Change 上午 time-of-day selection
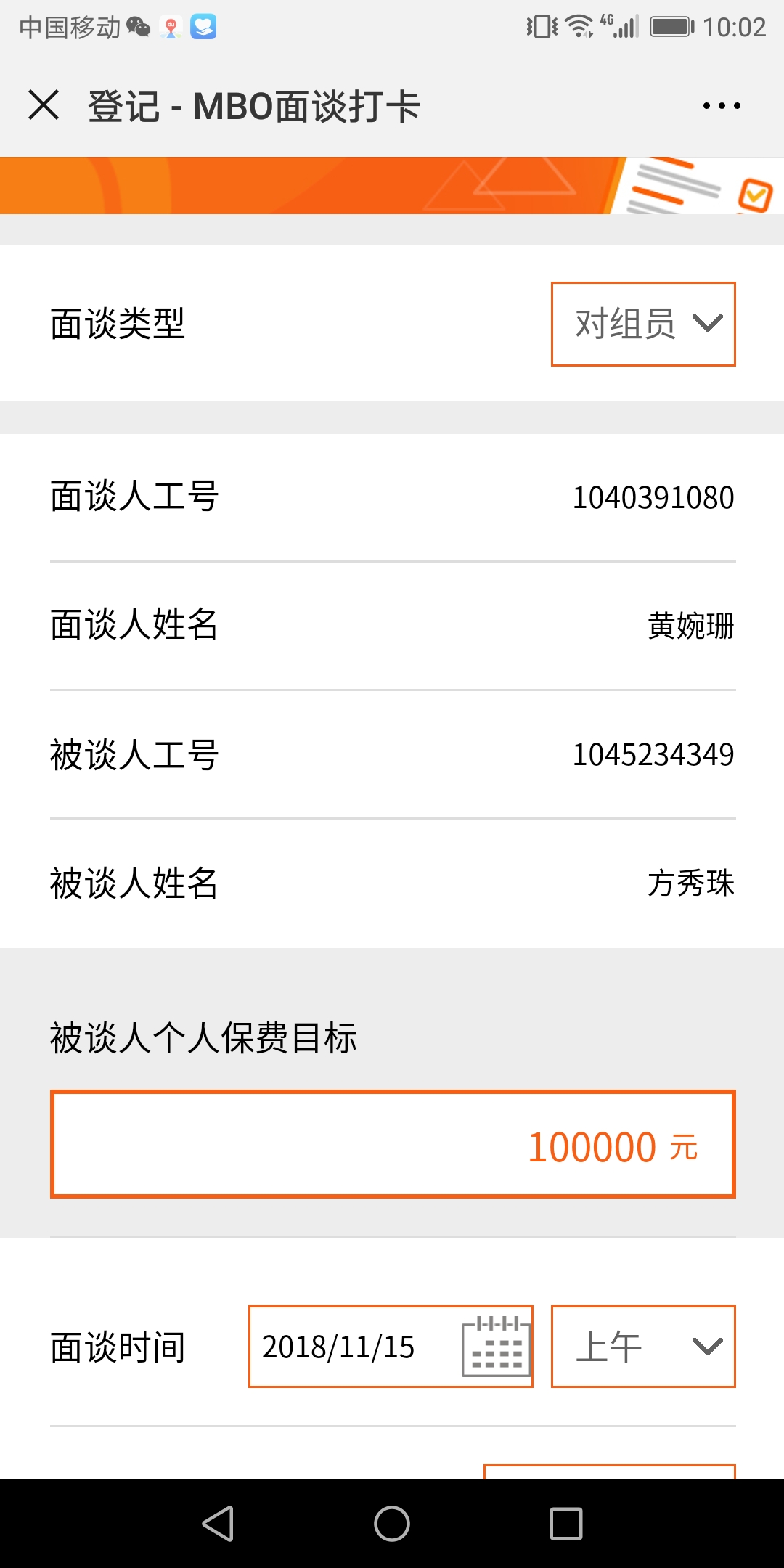The image size is (784, 1568). pos(643,1347)
